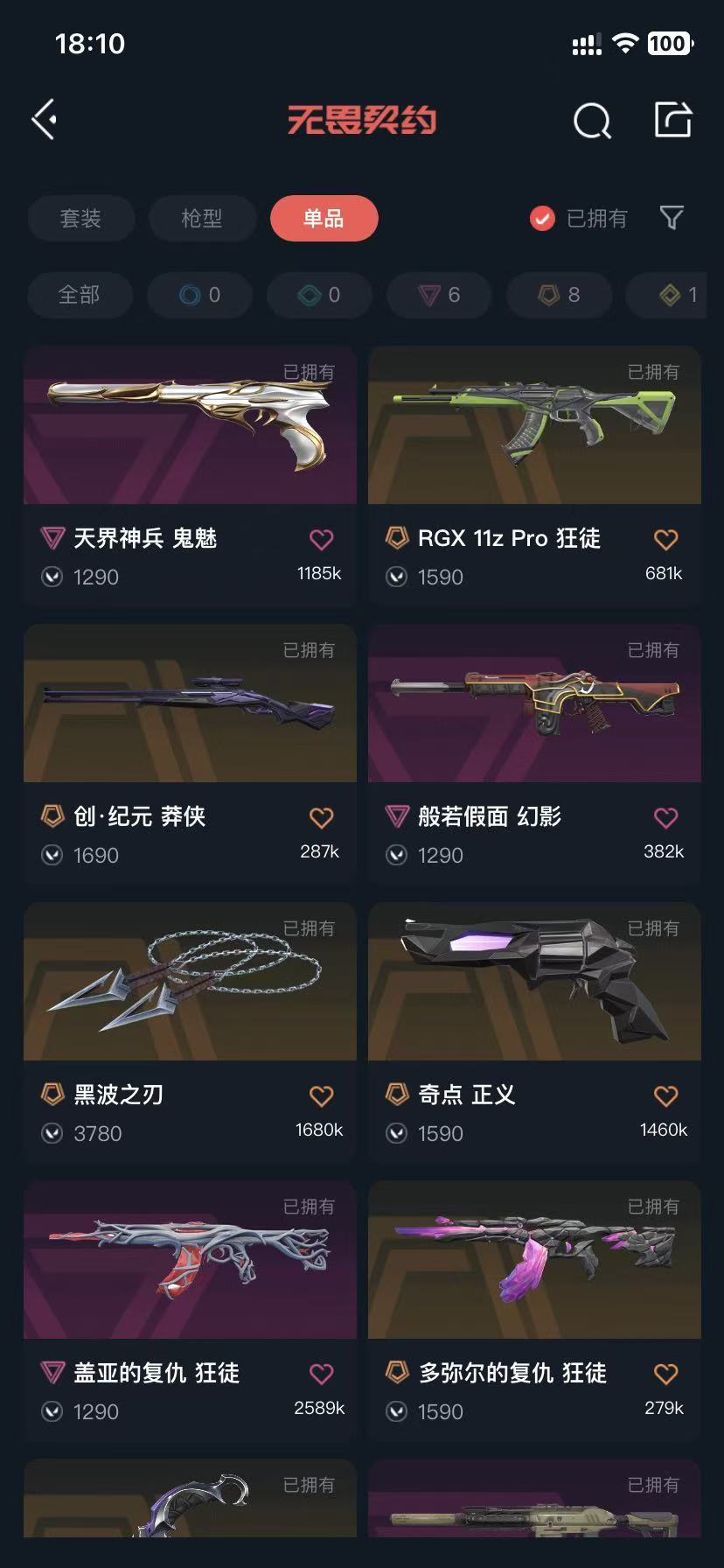This screenshot has width=724, height=1568.
Task: Go back using the top-left arrow
Action: (x=45, y=120)
